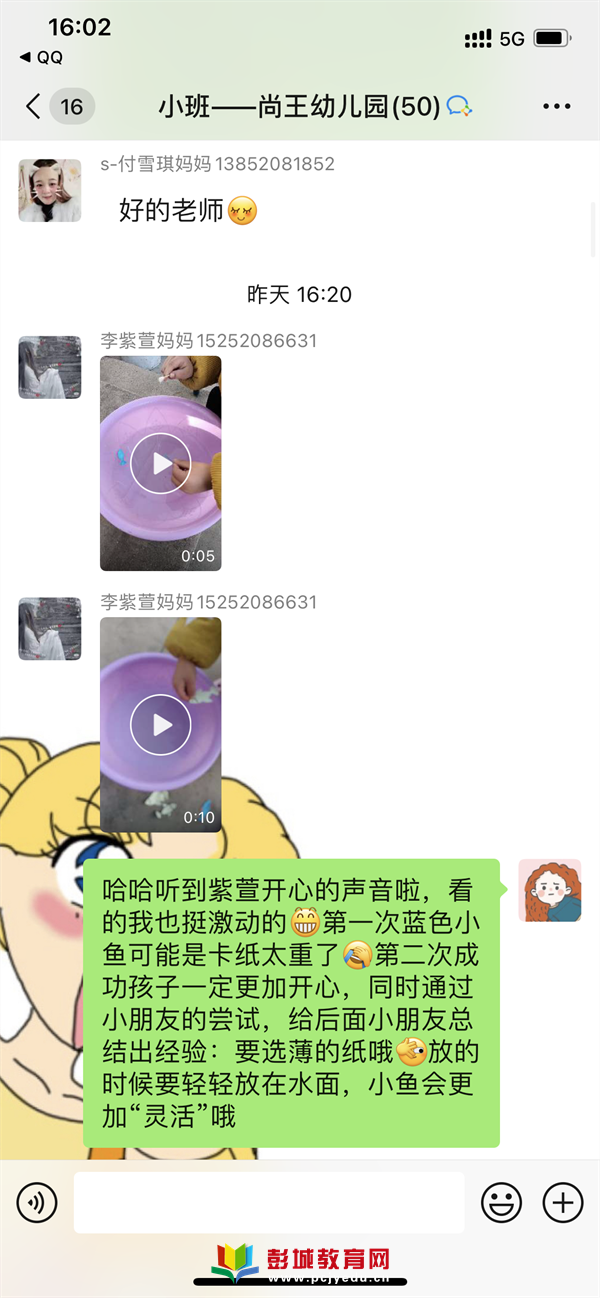
Task: Return to QQ via status bar link
Action: 42,58
